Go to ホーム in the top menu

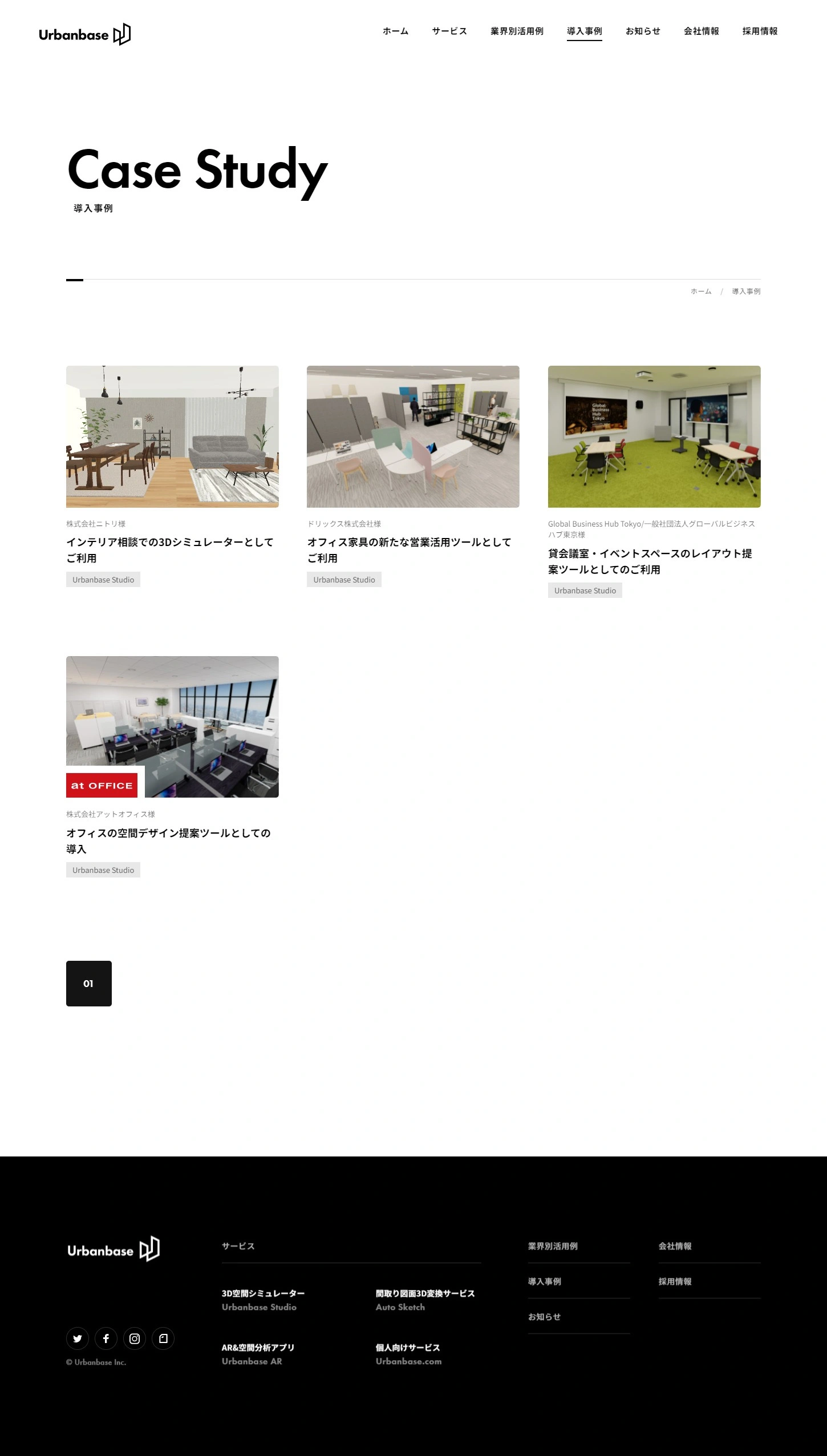(395, 31)
